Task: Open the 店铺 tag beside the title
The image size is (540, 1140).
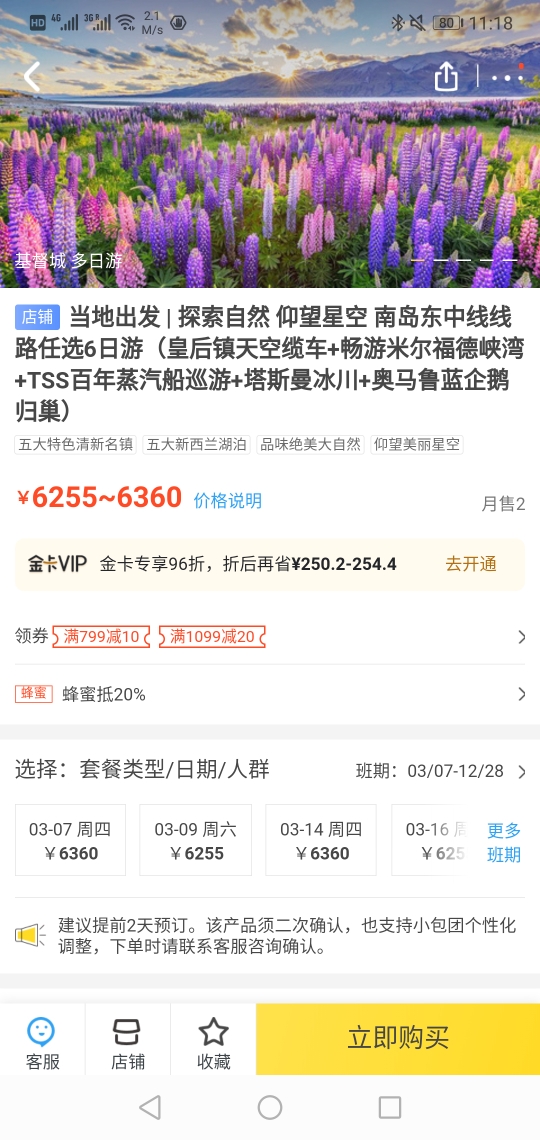Action: click(37, 317)
